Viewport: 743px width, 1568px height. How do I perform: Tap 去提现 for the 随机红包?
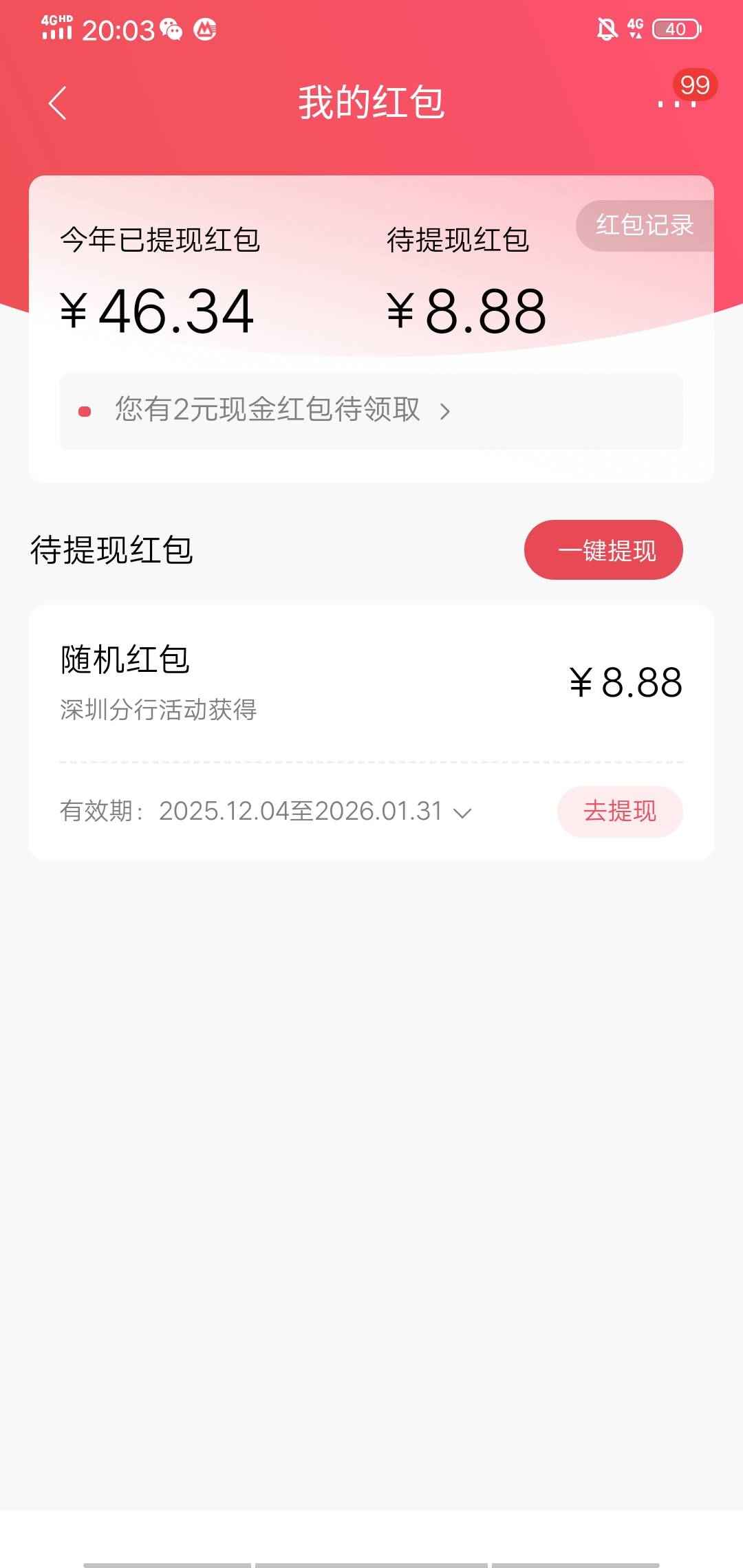pyautogui.click(x=620, y=812)
